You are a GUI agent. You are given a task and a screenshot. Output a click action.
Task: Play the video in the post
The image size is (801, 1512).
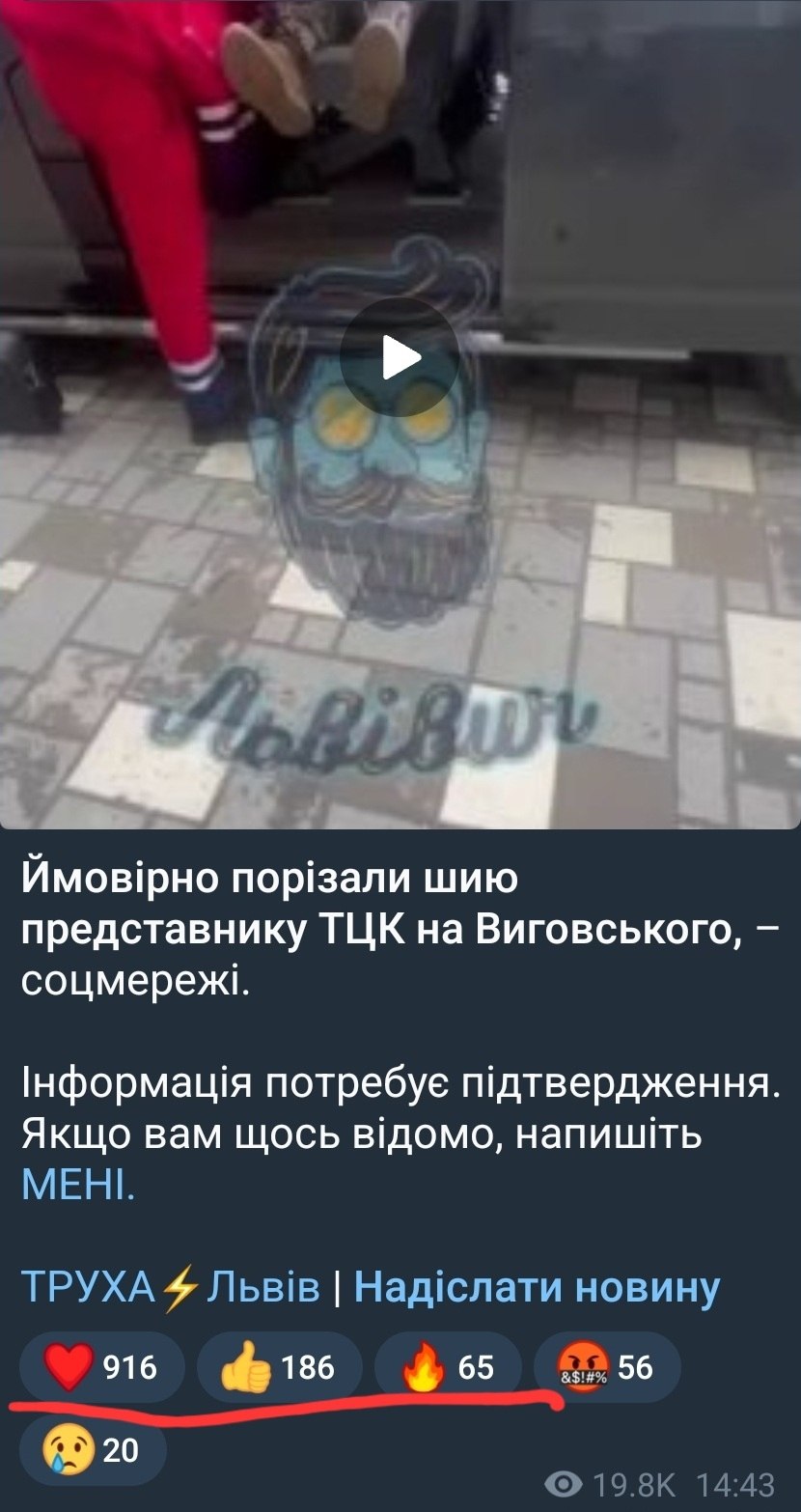click(x=399, y=358)
